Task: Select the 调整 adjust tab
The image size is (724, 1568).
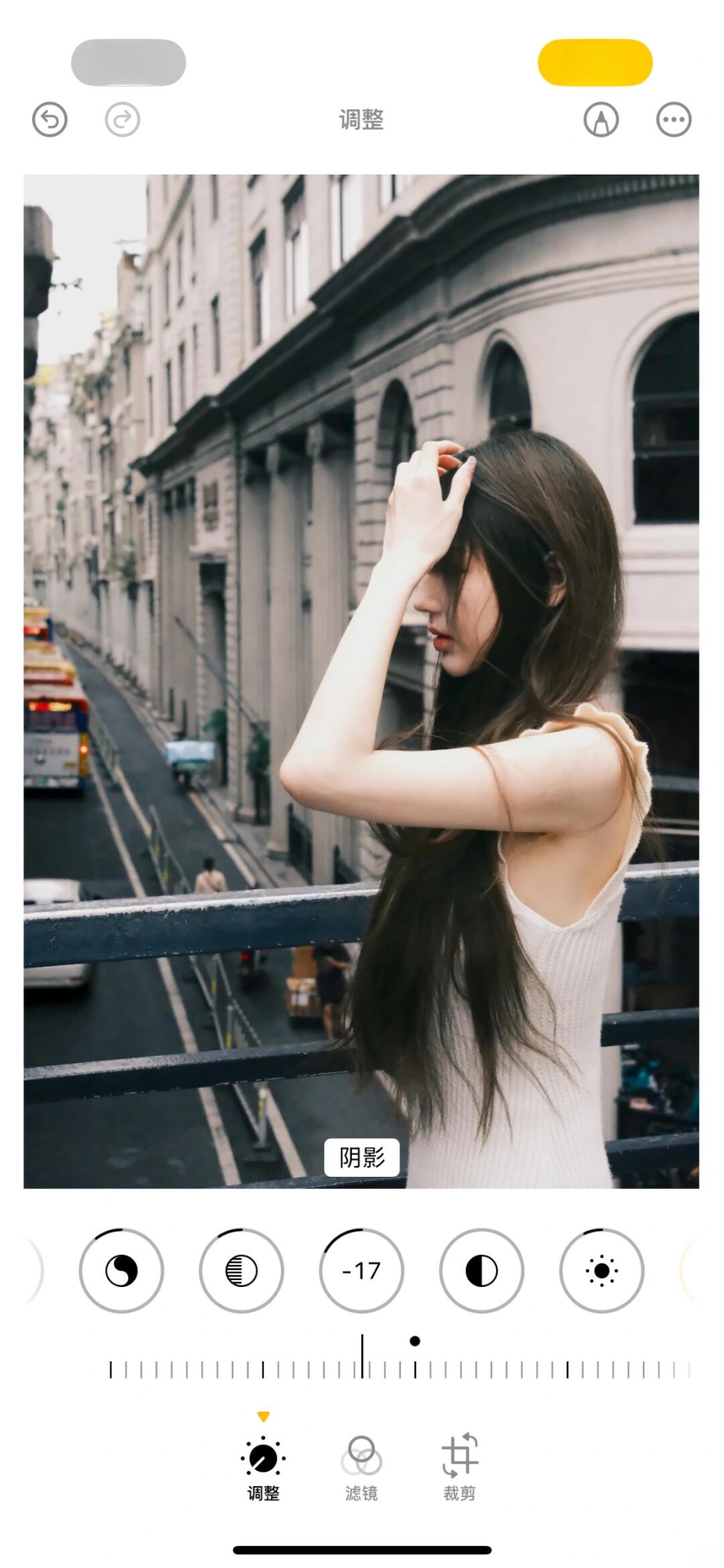Action: tap(263, 1468)
